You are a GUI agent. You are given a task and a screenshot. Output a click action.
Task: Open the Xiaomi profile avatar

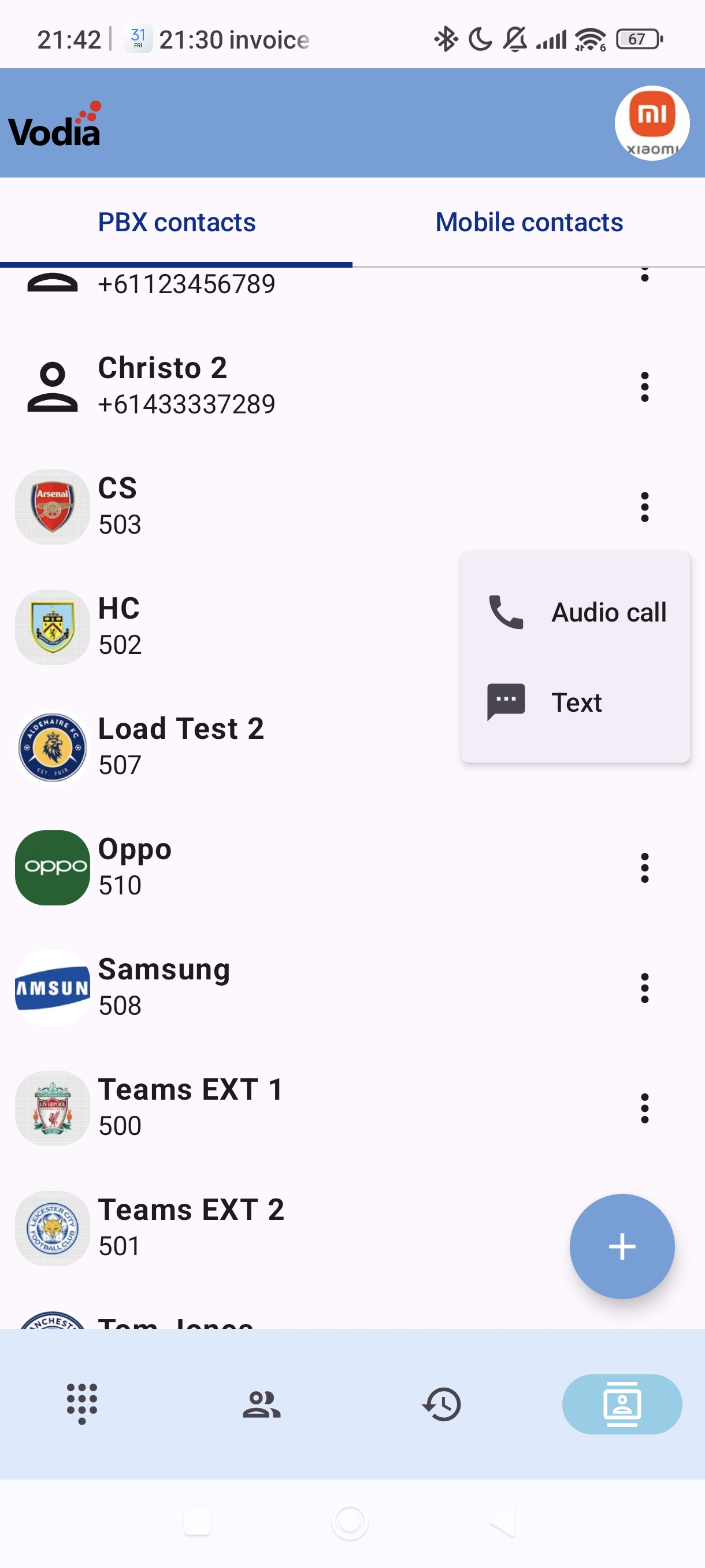point(651,123)
